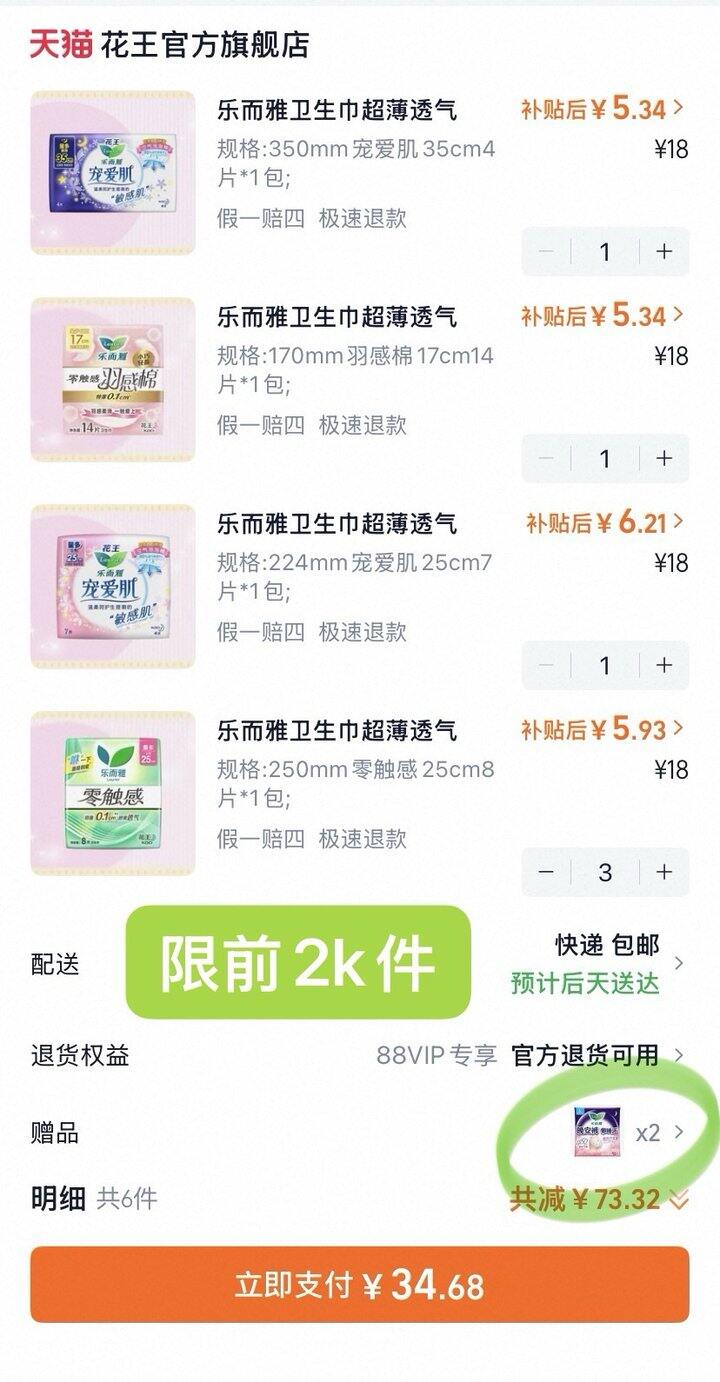Screen dimensions: 720x1382
Task: Open the 250mm 零触感 product image
Action: (x=113, y=793)
